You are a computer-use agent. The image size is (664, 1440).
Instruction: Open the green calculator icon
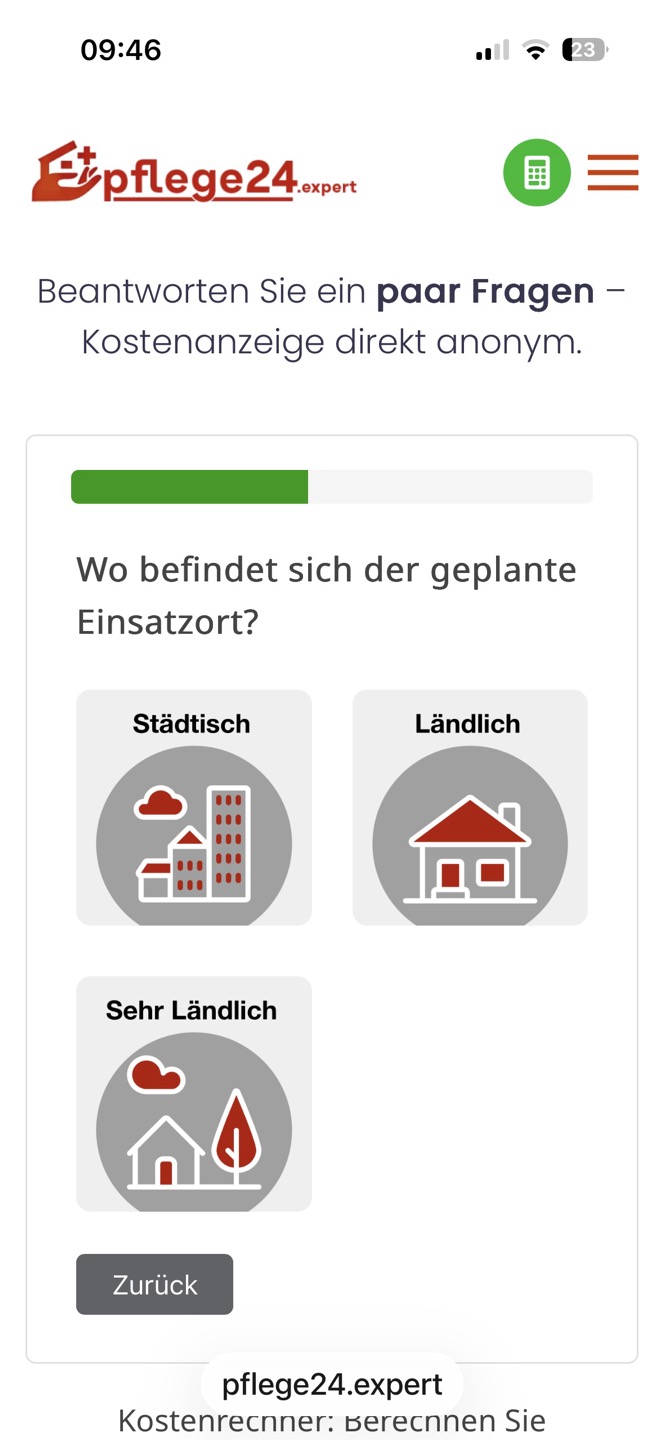click(x=537, y=173)
